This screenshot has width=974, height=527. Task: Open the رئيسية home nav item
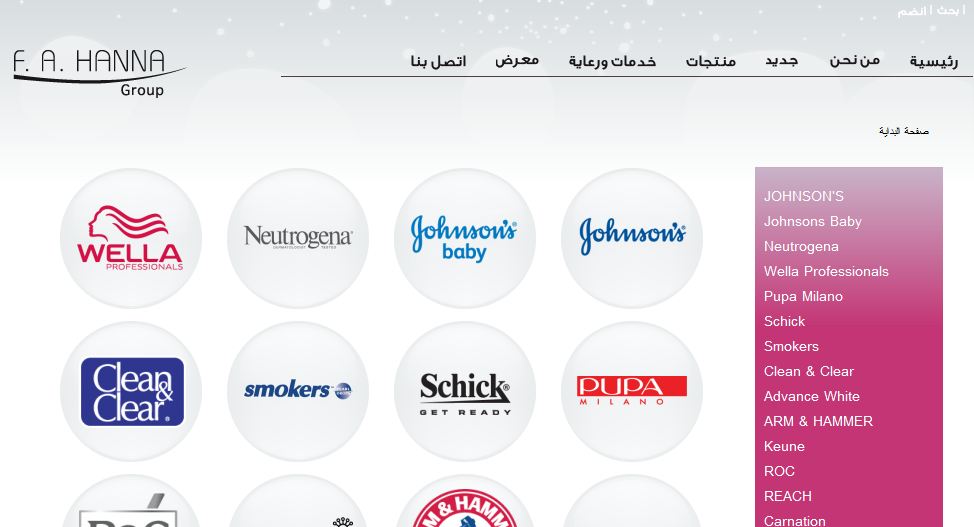pyautogui.click(x=933, y=61)
